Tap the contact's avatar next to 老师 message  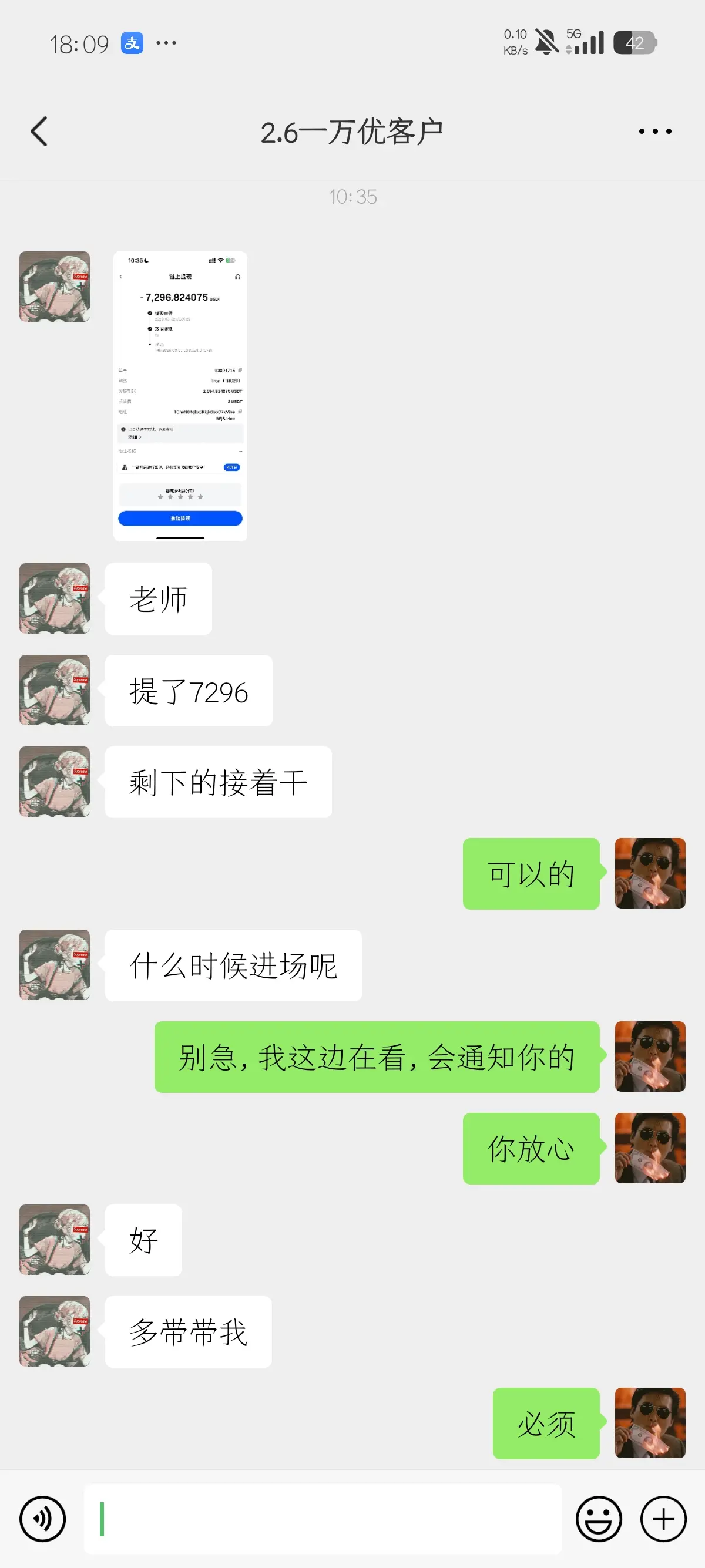tap(54, 598)
